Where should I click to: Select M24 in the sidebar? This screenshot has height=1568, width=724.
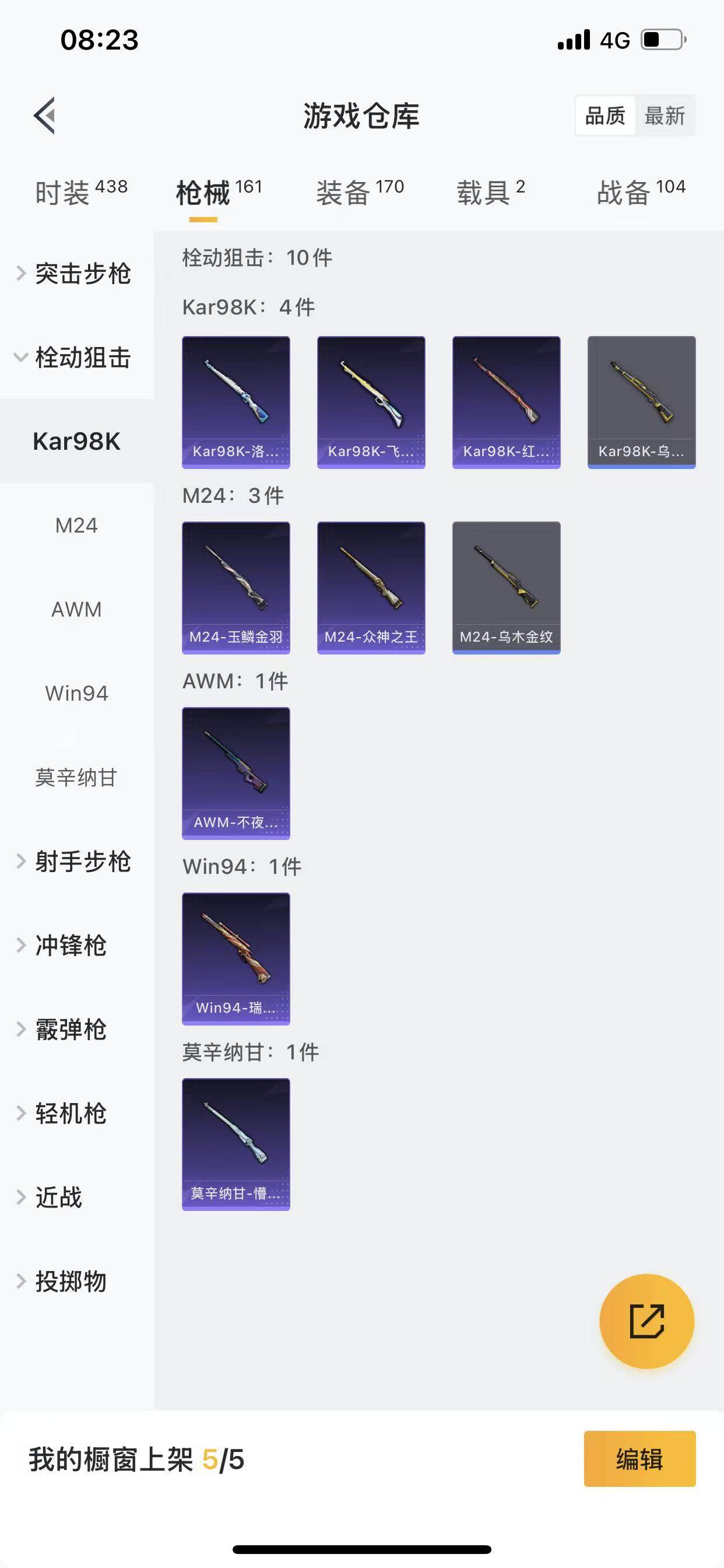78,526
